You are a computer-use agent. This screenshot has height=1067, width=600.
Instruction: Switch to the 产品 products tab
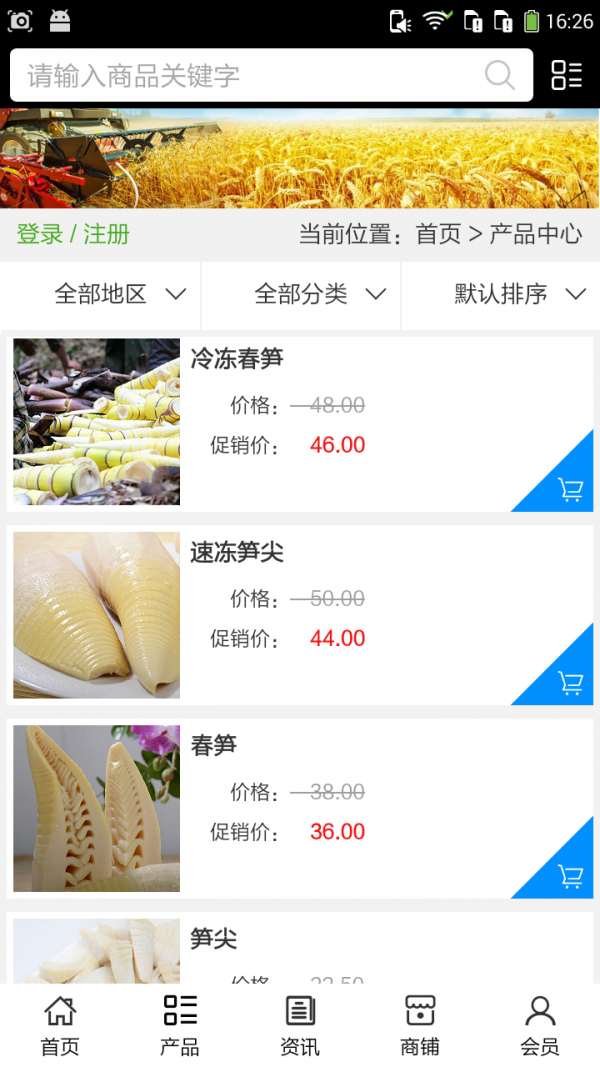(x=180, y=1025)
